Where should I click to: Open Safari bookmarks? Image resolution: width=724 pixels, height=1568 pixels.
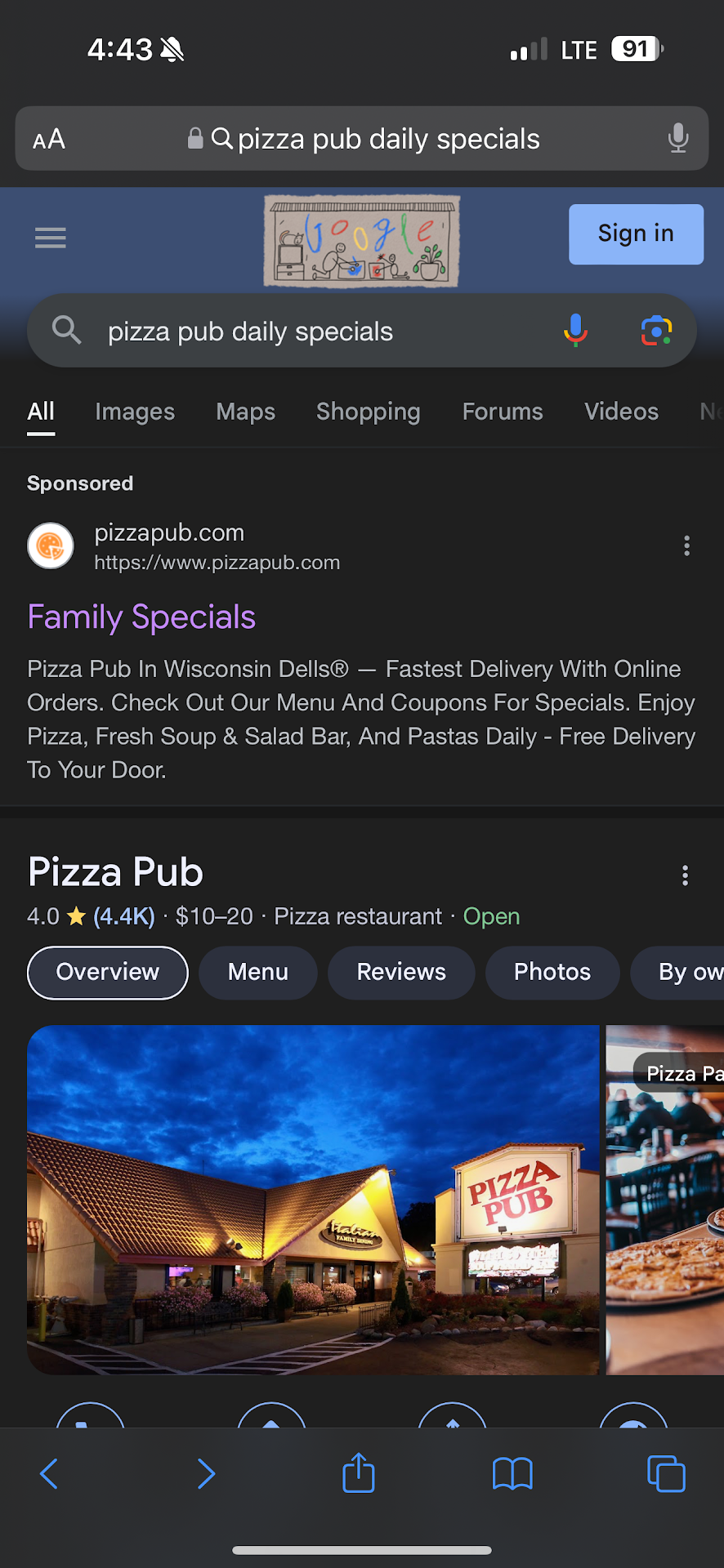tap(512, 1473)
